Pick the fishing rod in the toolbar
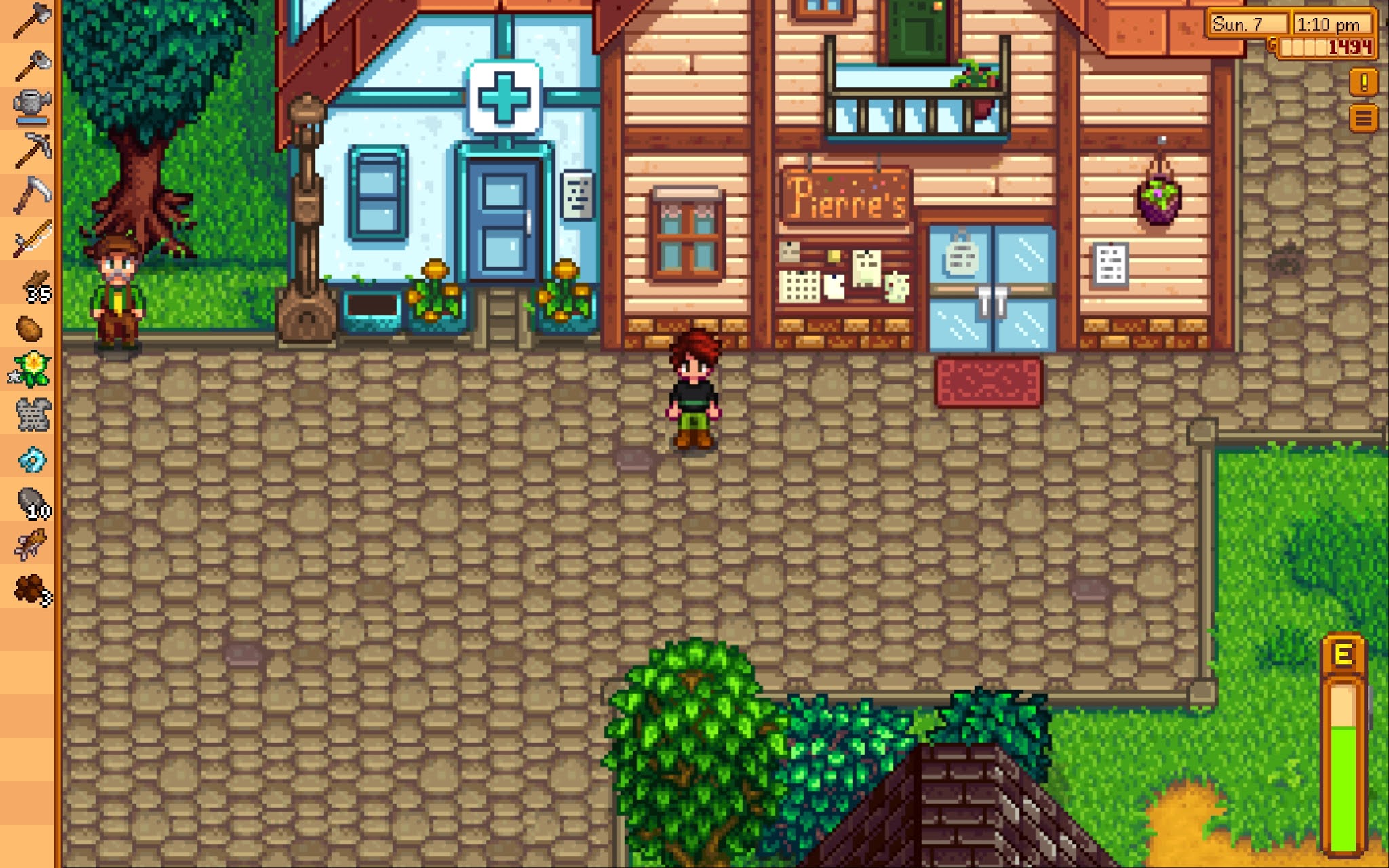Screen dimensions: 1389x868 (31, 239)
